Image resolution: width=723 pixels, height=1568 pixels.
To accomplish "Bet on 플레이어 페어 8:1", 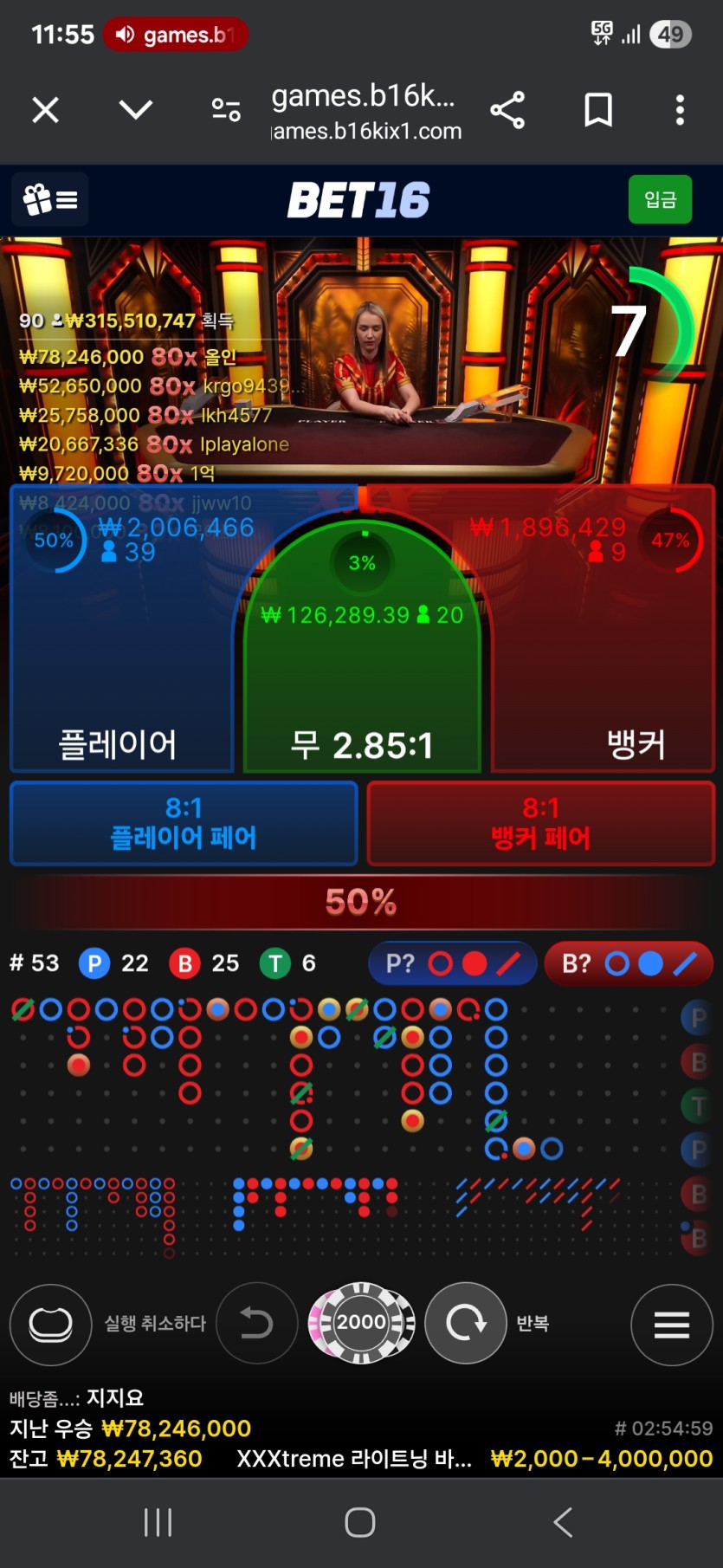I will 184,823.
